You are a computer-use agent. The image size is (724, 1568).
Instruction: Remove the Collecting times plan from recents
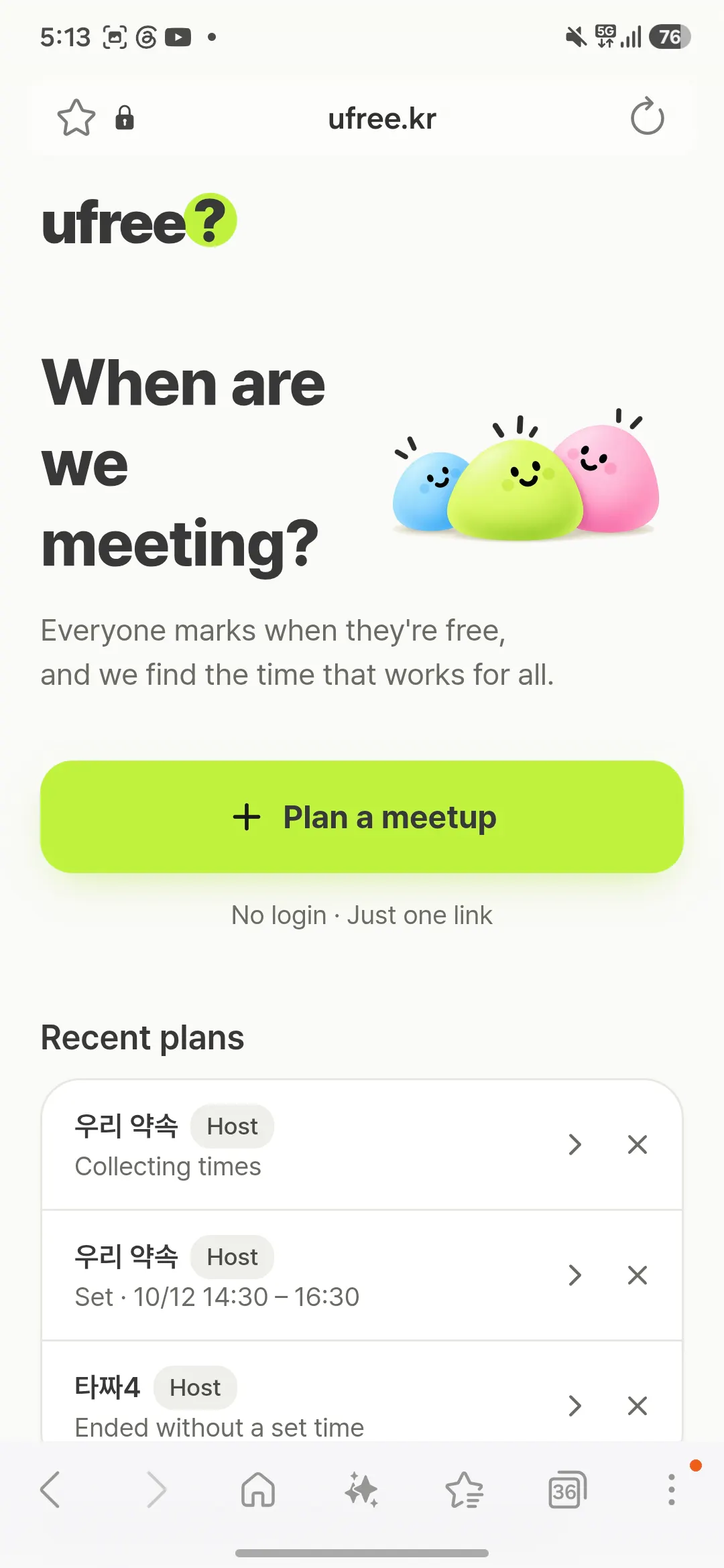tap(638, 1145)
